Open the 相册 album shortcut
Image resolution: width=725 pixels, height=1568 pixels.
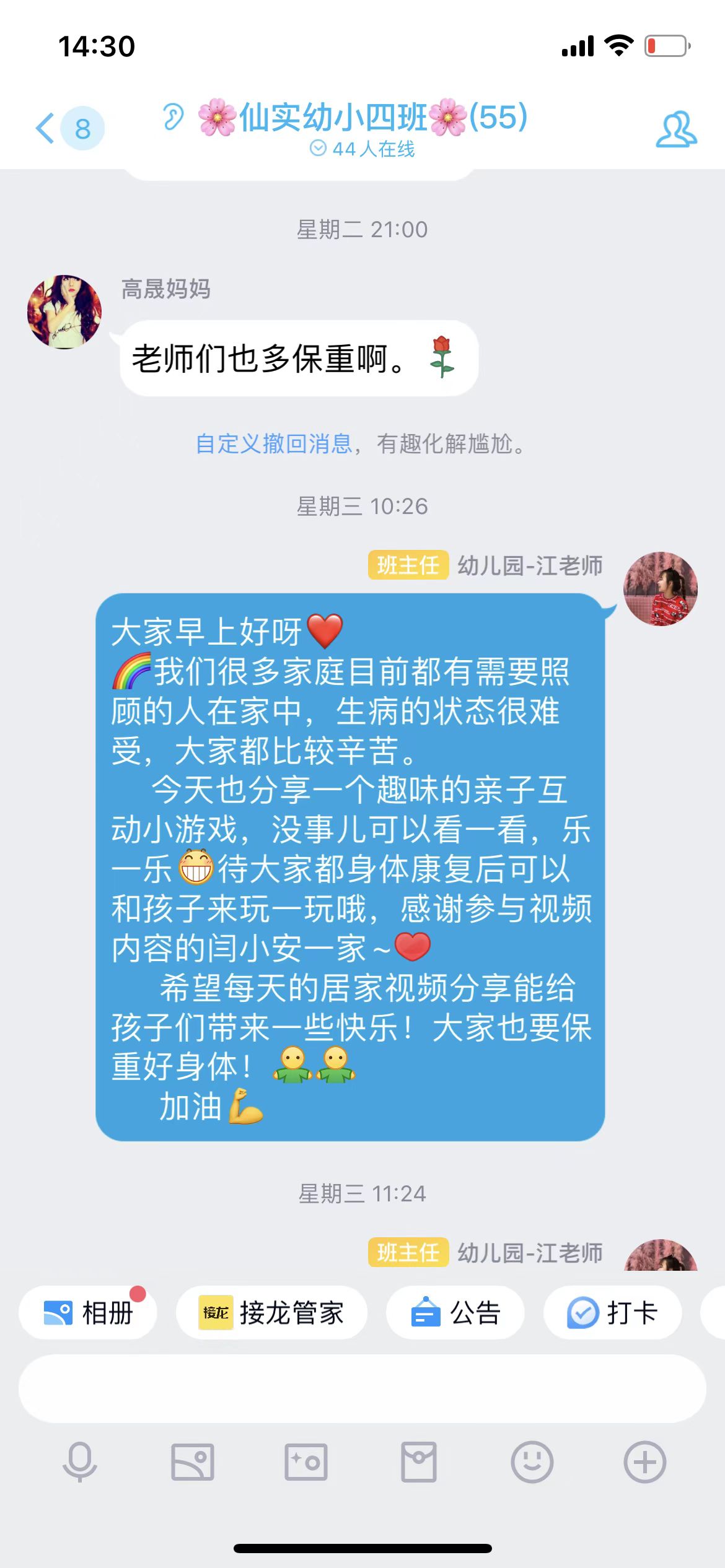pyautogui.click(x=88, y=1312)
